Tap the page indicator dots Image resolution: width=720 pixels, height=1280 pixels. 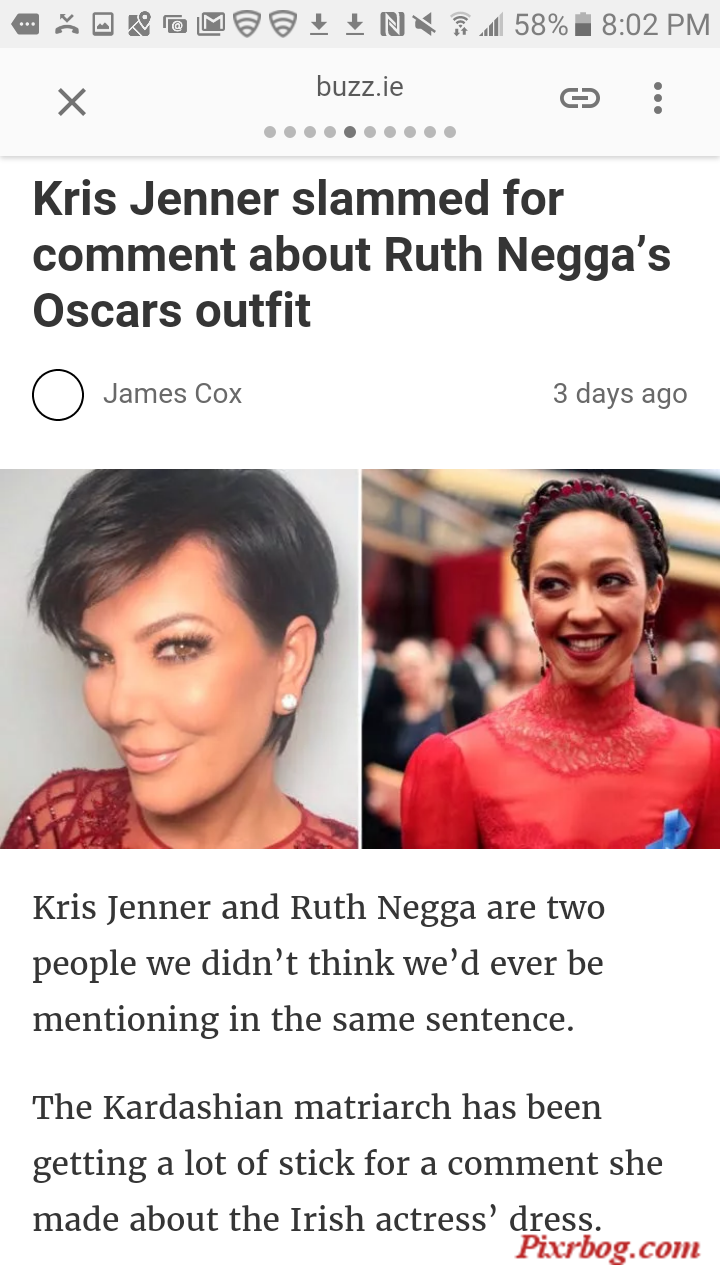tap(360, 132)
